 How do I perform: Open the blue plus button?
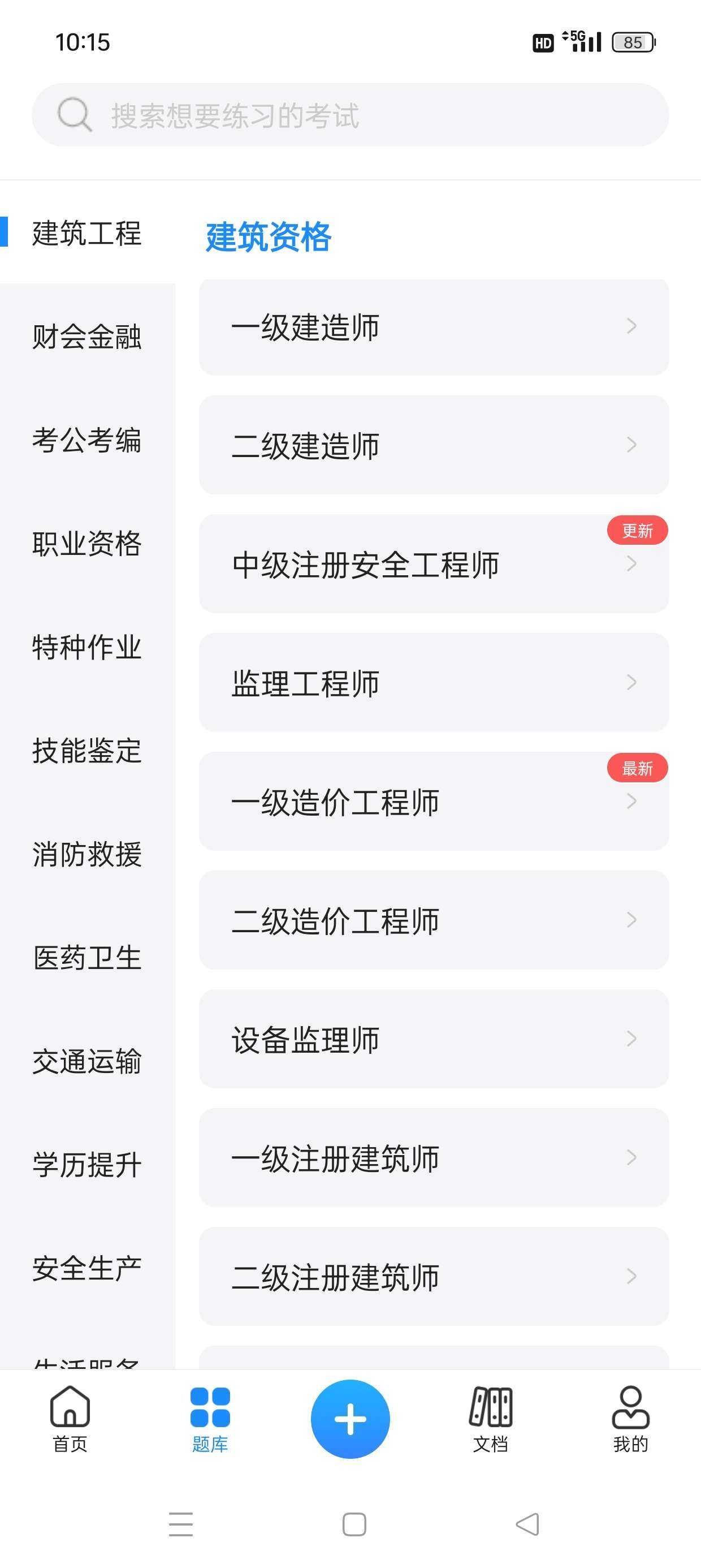pyautogui.click(x=350, y=1418)
